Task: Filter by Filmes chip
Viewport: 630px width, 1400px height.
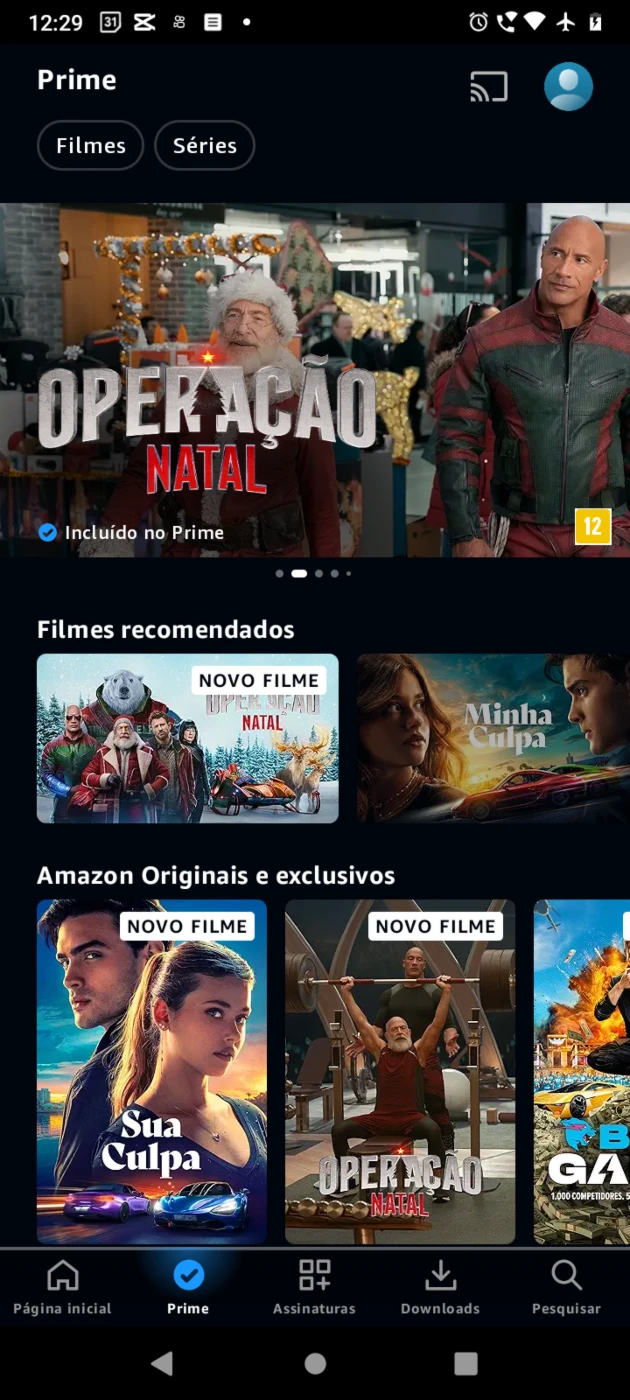Action: pyautogui.click(x=90, y=146)
